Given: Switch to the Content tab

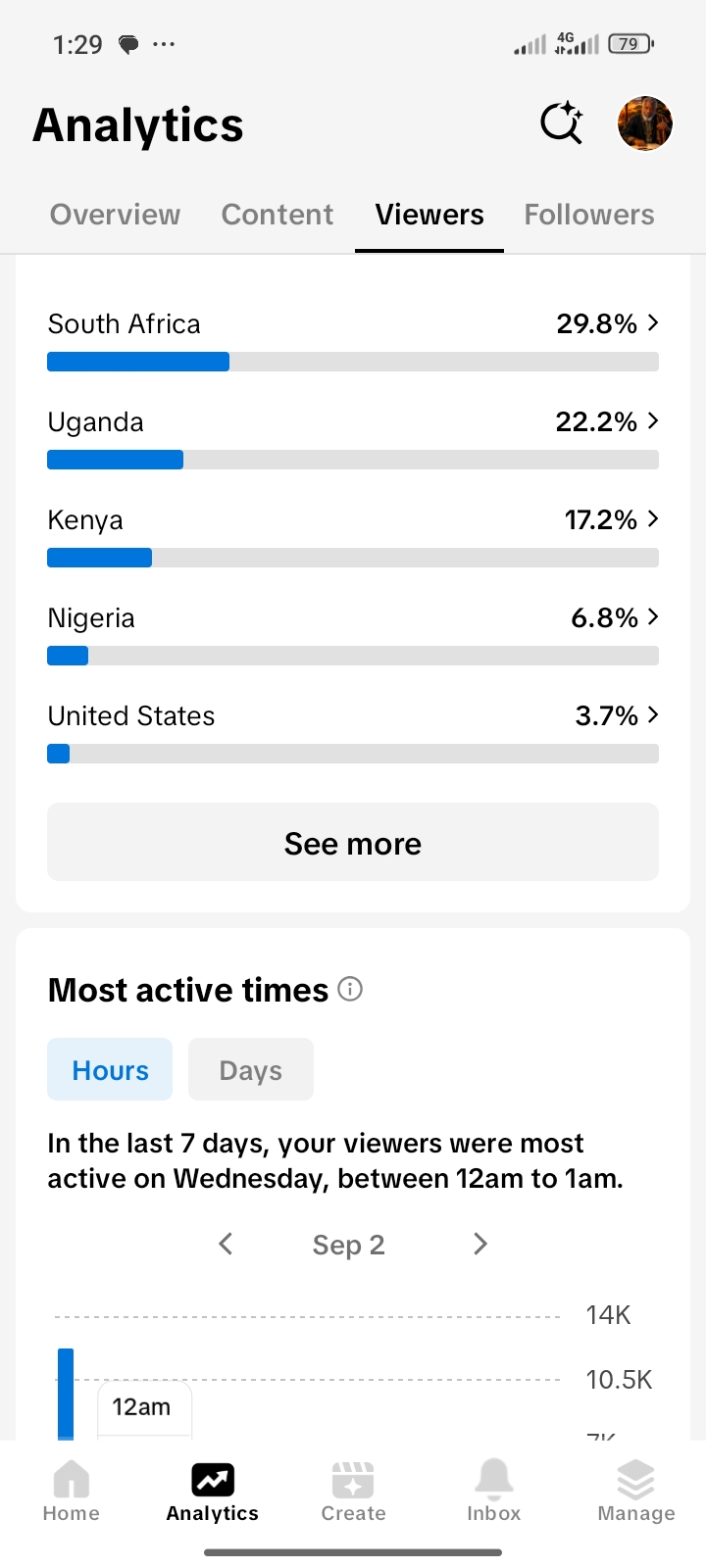Looking at the screenshot, I should (277, 215).
